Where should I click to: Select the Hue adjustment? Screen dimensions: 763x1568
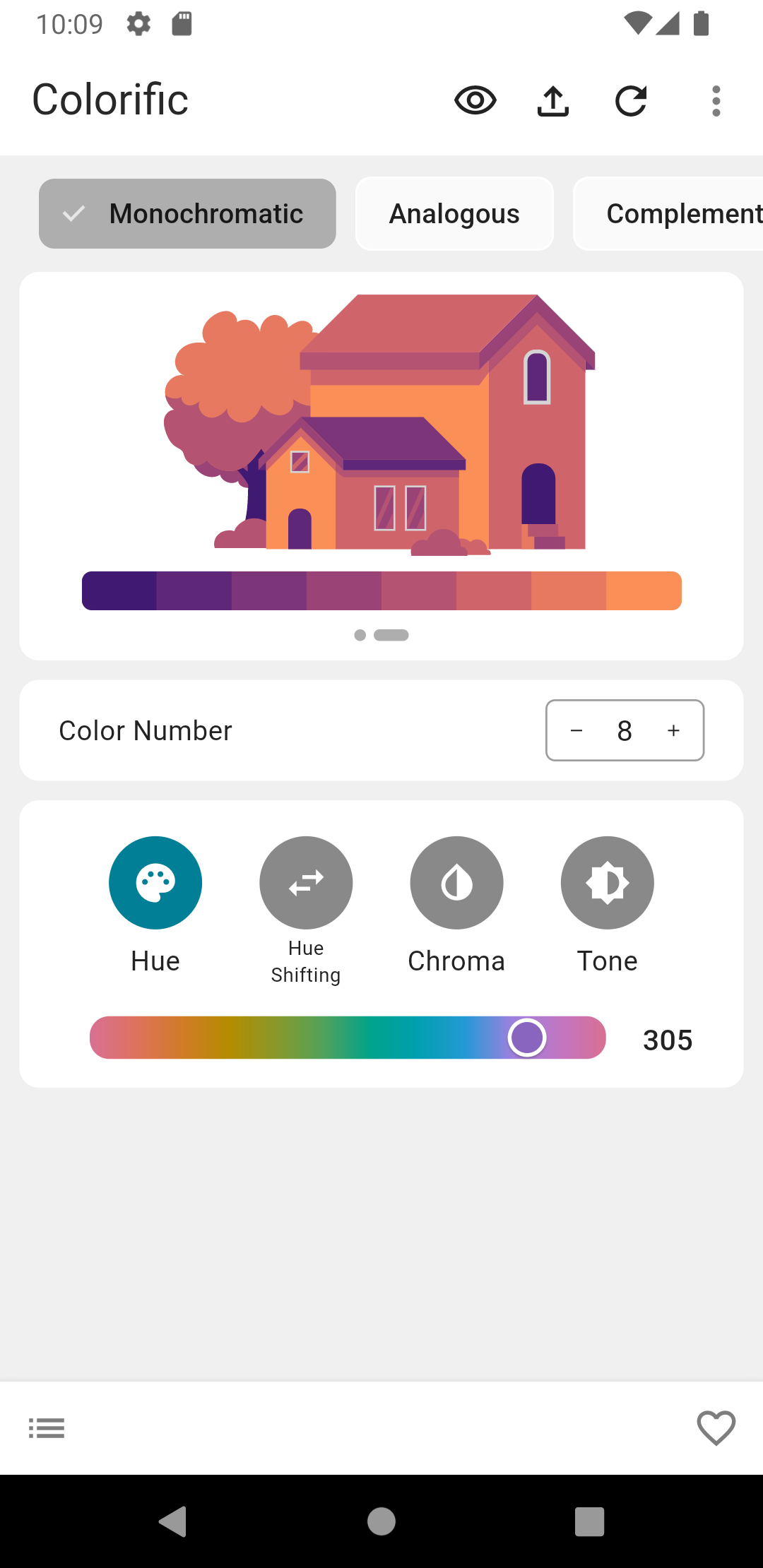pyautogui.click(x=155, y=882)
